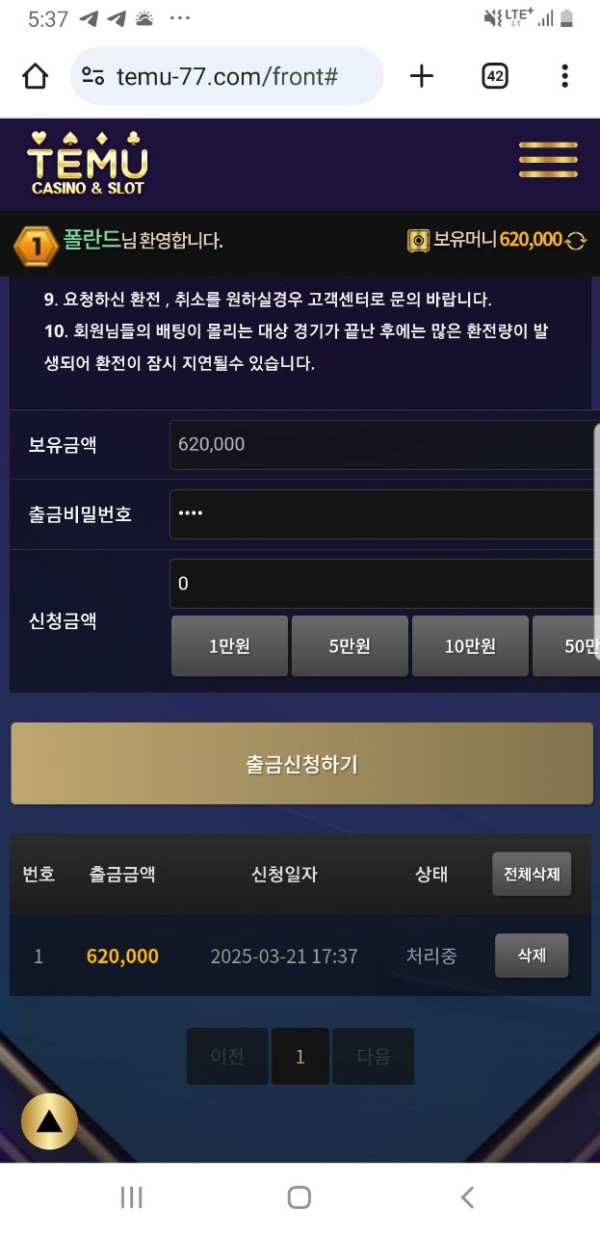
Task: Tap the system back button
Action: click(x=467, y=1197)
